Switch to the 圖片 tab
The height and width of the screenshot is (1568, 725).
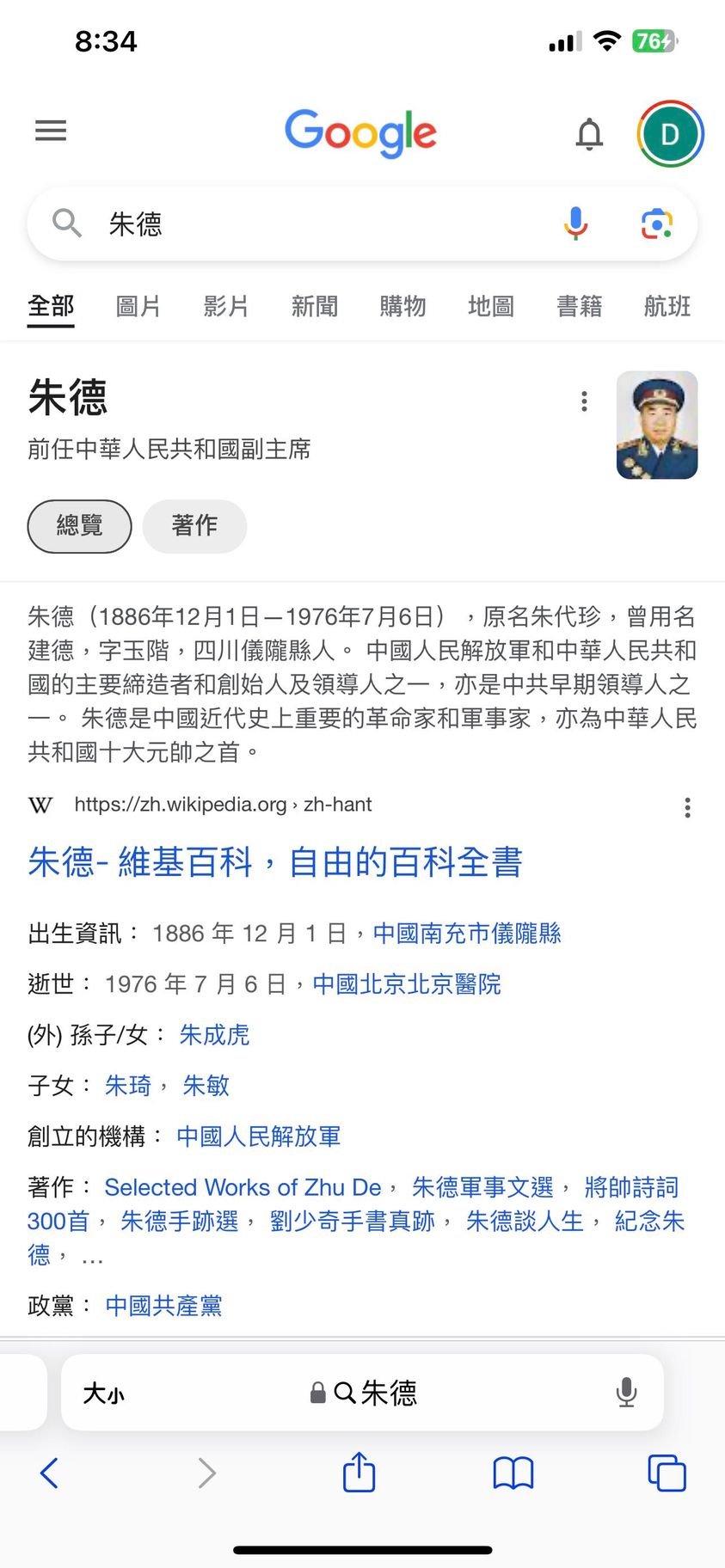coord(138,306)
